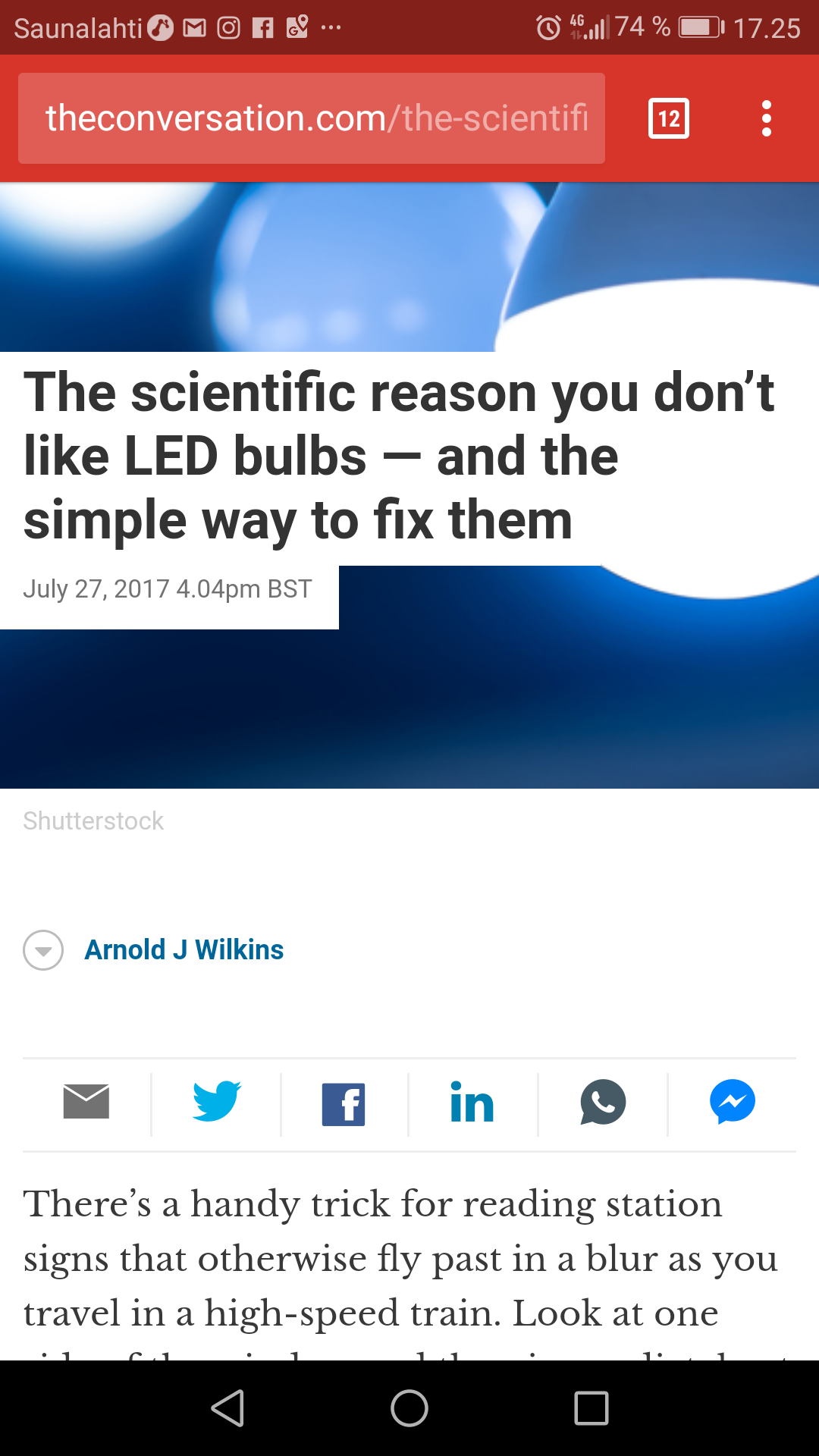This screenshot has width=819, height=1456.
Task: Open Arnold J Wilkins author profile
Action: (184, 949)
